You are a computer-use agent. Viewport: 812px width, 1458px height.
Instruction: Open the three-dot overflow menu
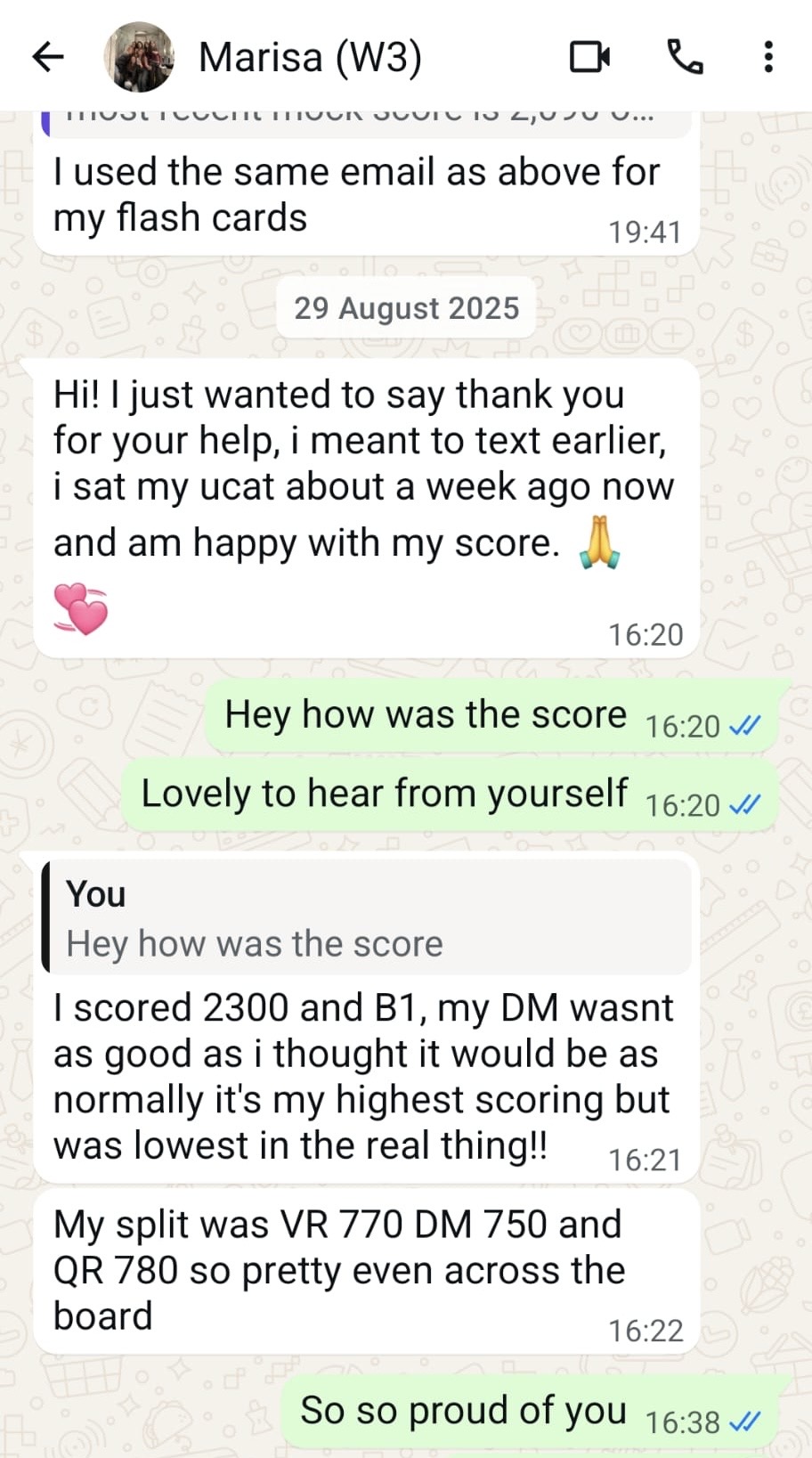point(768,57)
